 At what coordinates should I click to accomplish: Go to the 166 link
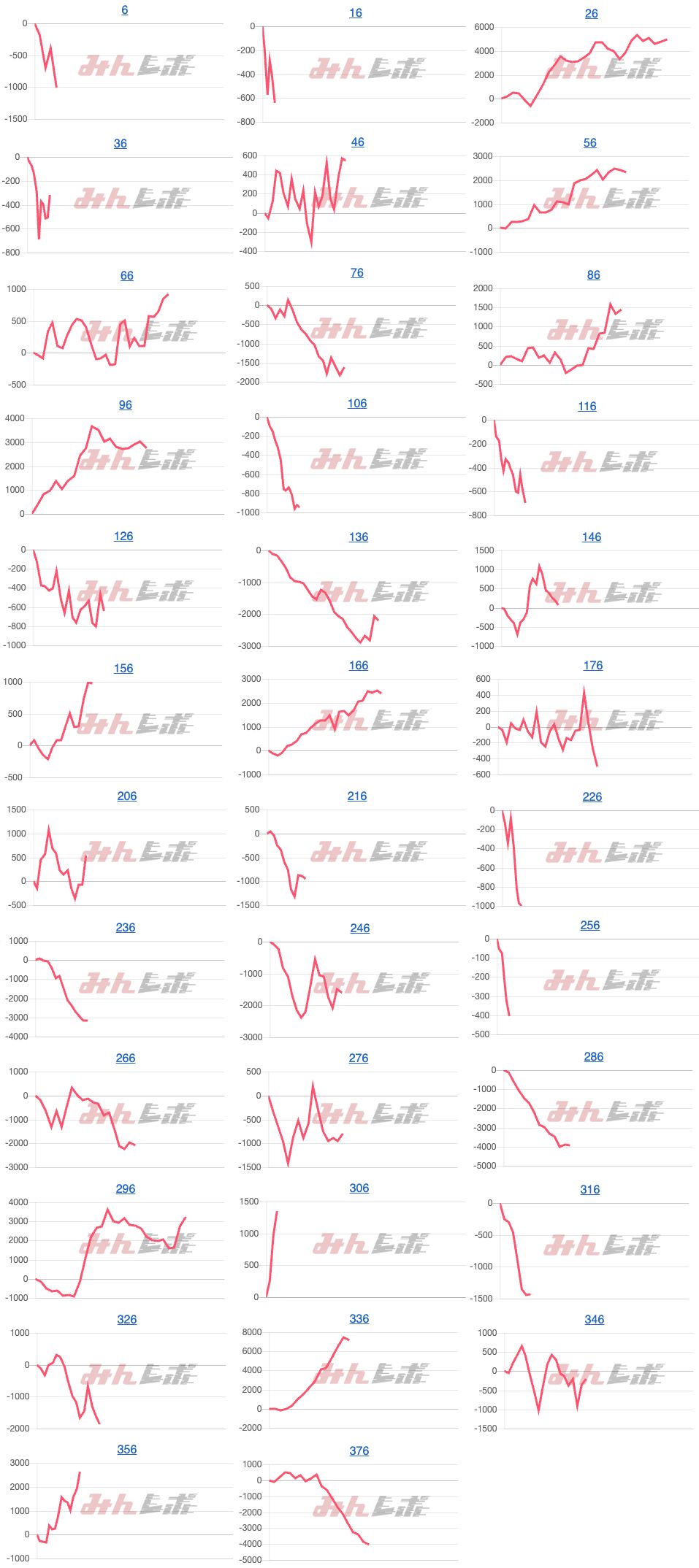coord(359,666)
